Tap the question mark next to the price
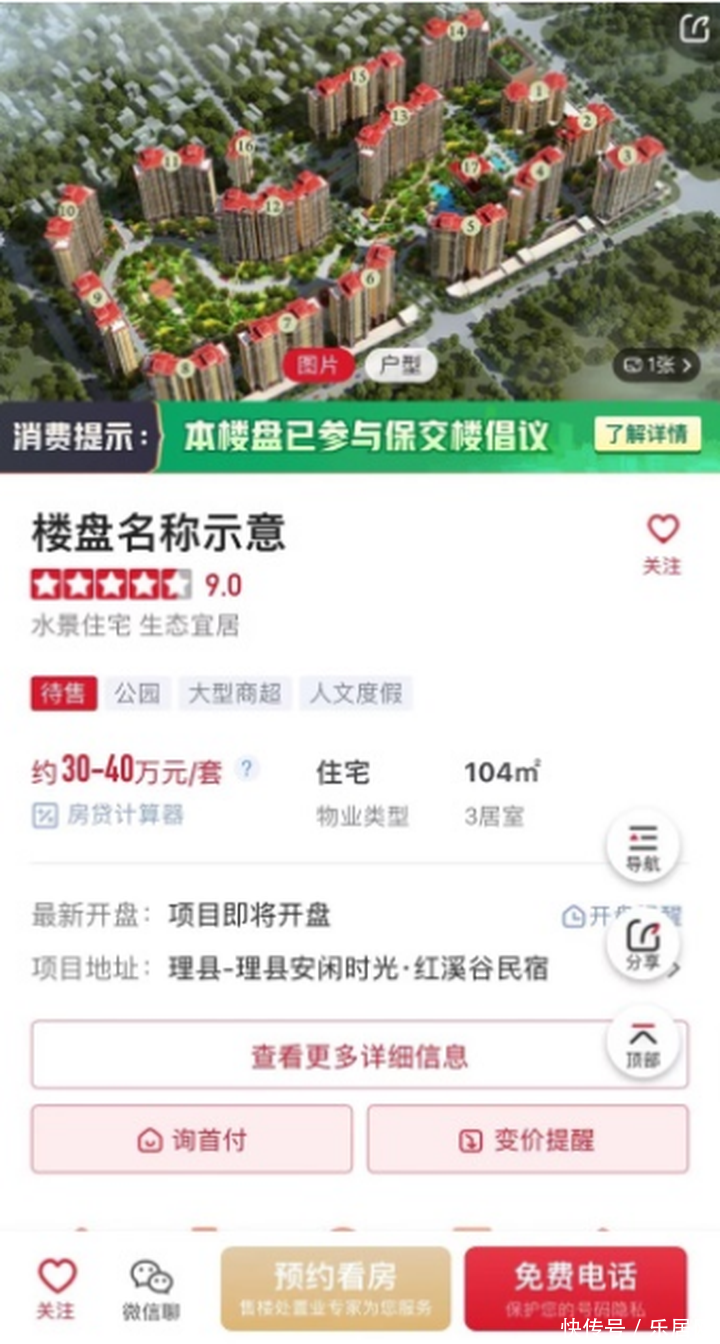The width and height of the screenshot is (720, 1344). (246, 769)
